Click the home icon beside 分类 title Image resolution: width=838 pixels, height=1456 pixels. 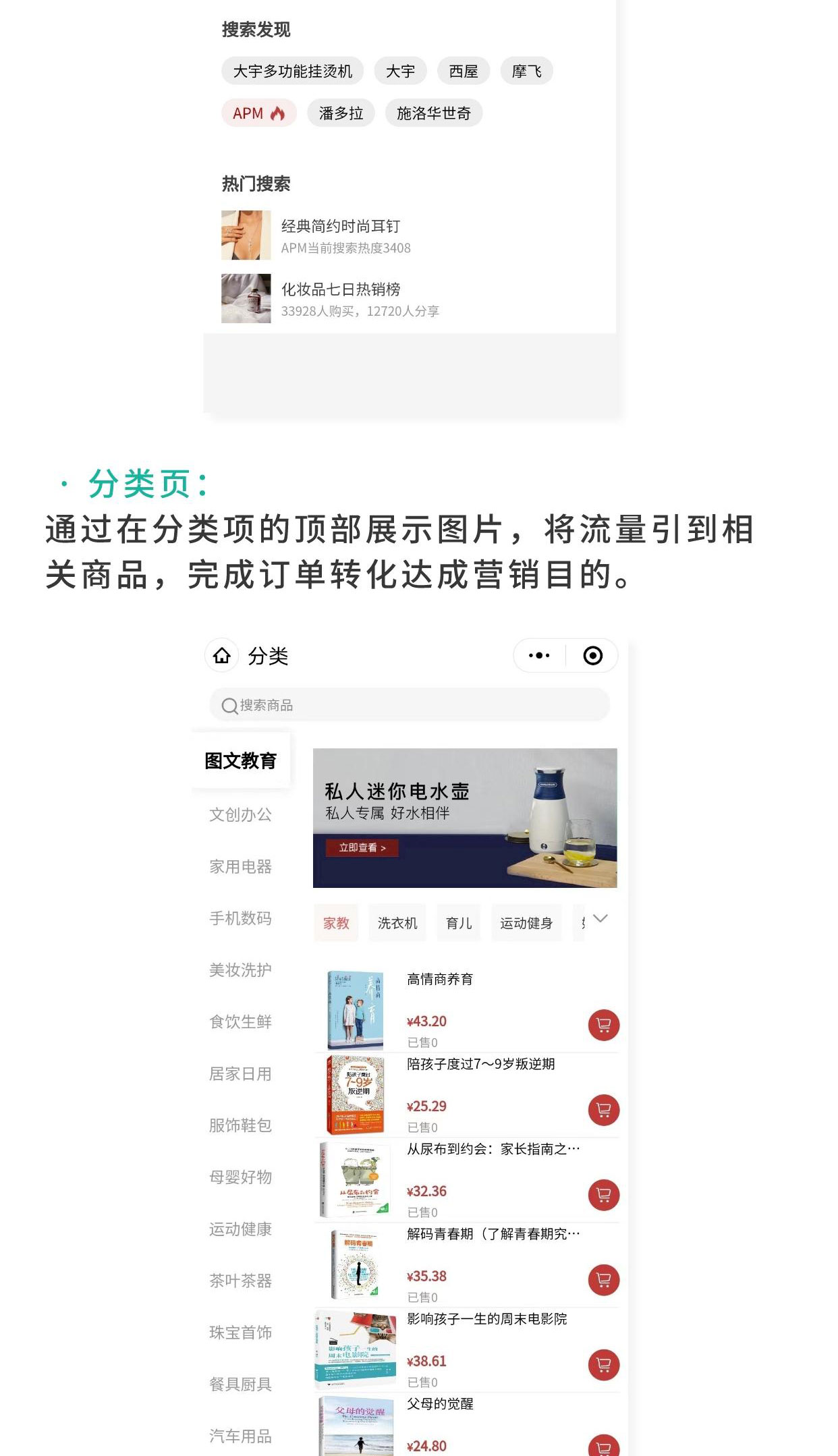[x=223, y=655]
